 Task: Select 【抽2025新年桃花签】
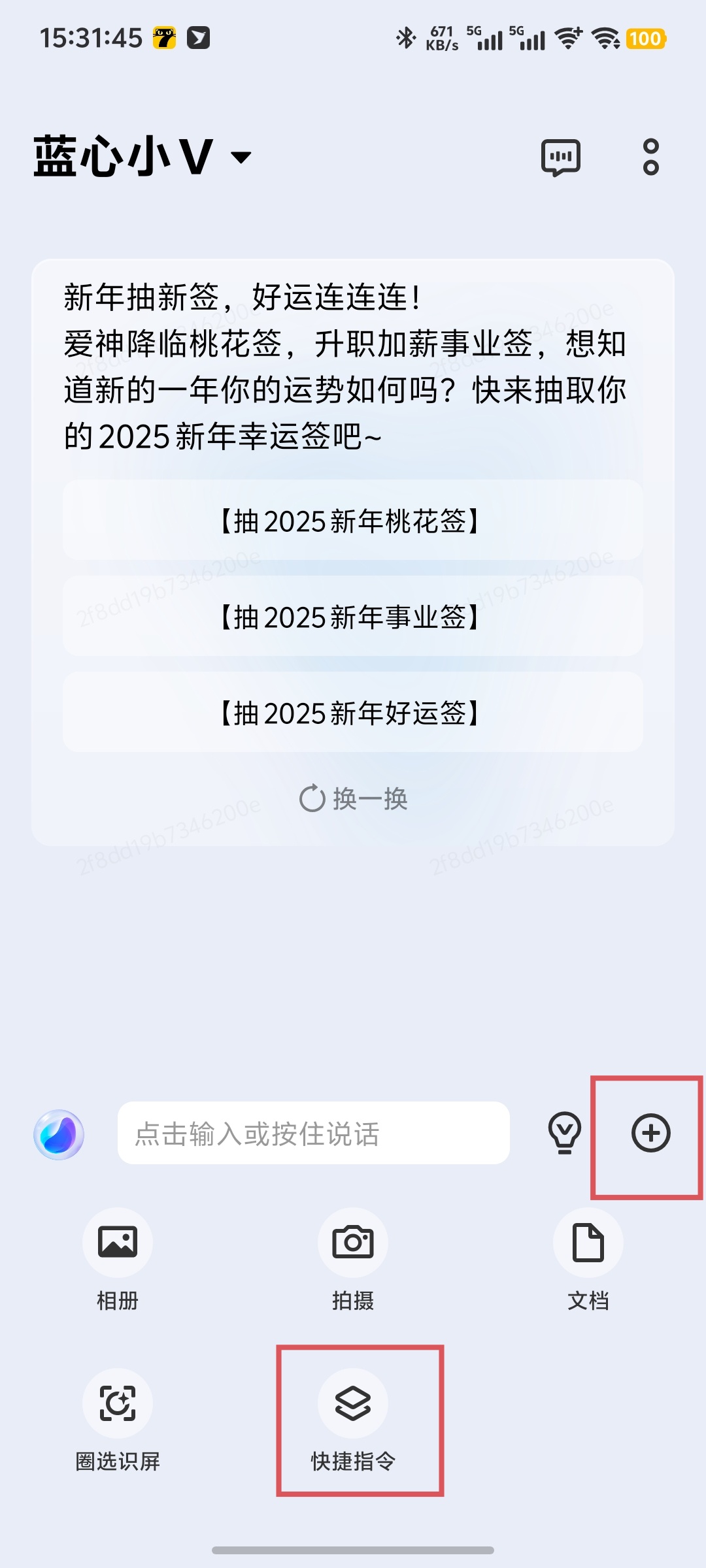coord(352,521)
